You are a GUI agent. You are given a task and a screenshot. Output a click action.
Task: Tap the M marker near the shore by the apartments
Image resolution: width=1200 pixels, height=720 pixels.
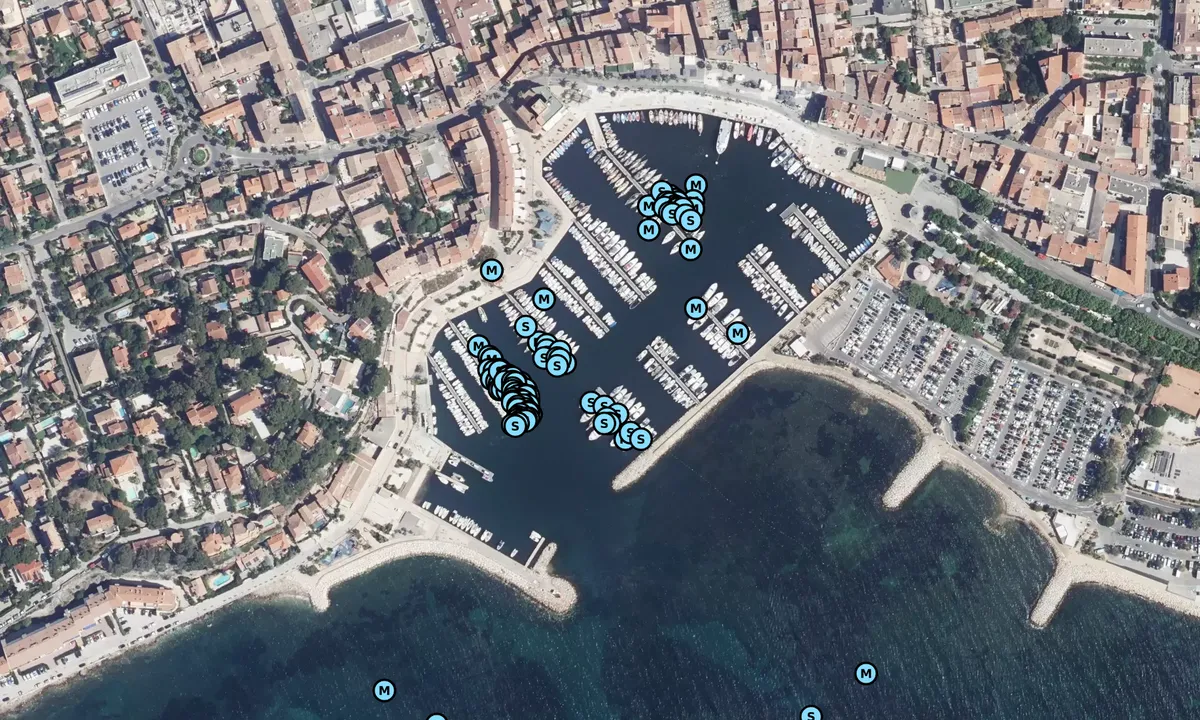coord(384,690)
